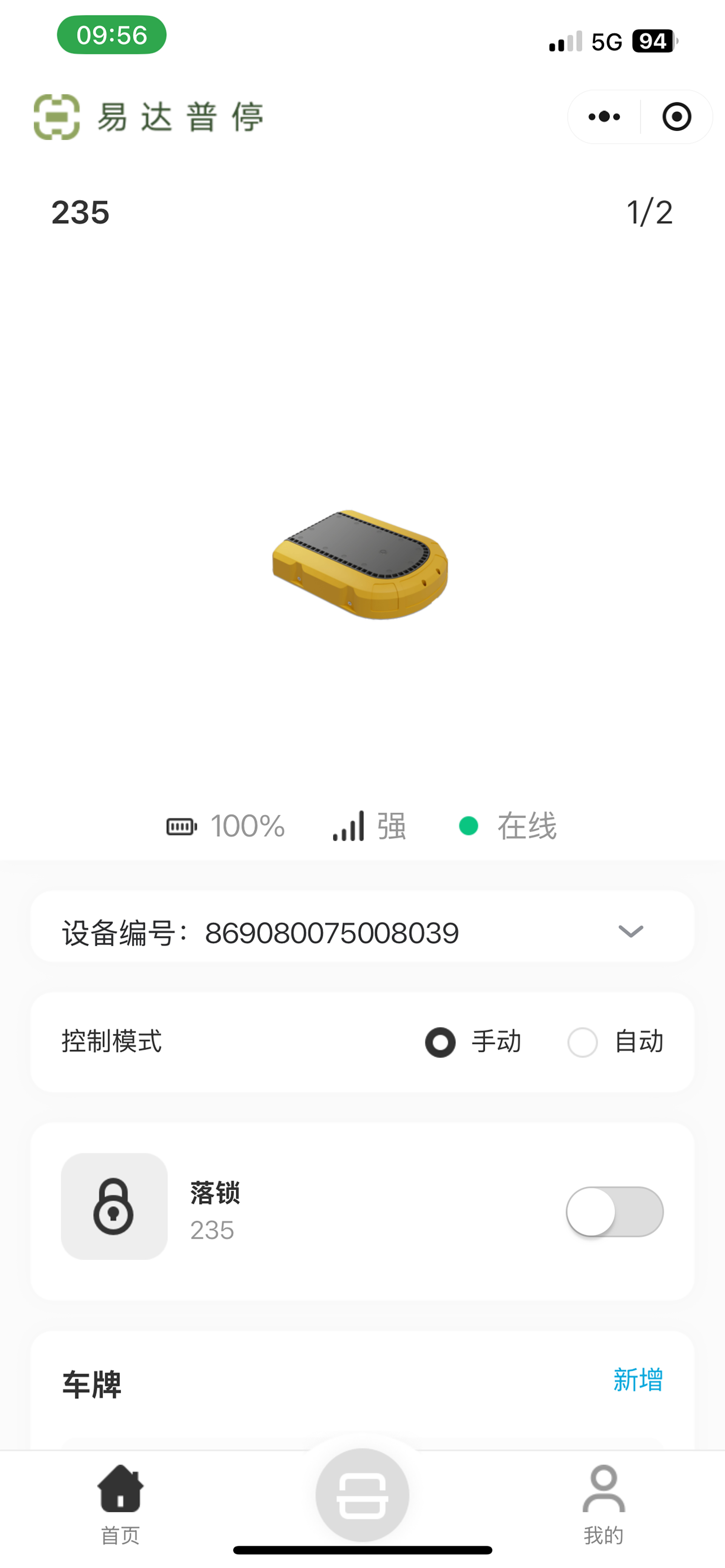Select 手动 manual control mode
The width and height of the screenshot is (725, 1568).
coord(441,1042)
